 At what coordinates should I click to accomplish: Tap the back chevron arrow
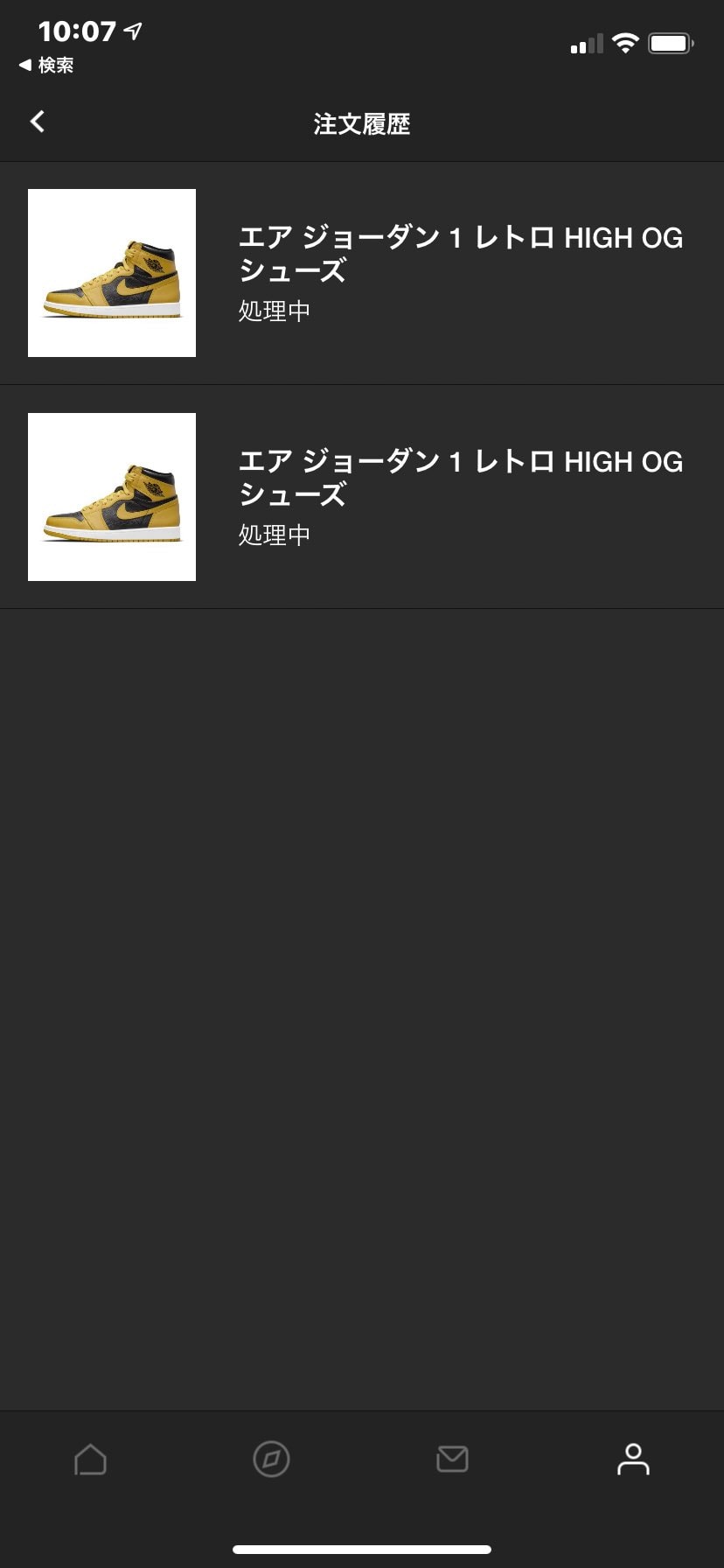tap(37, 122)
